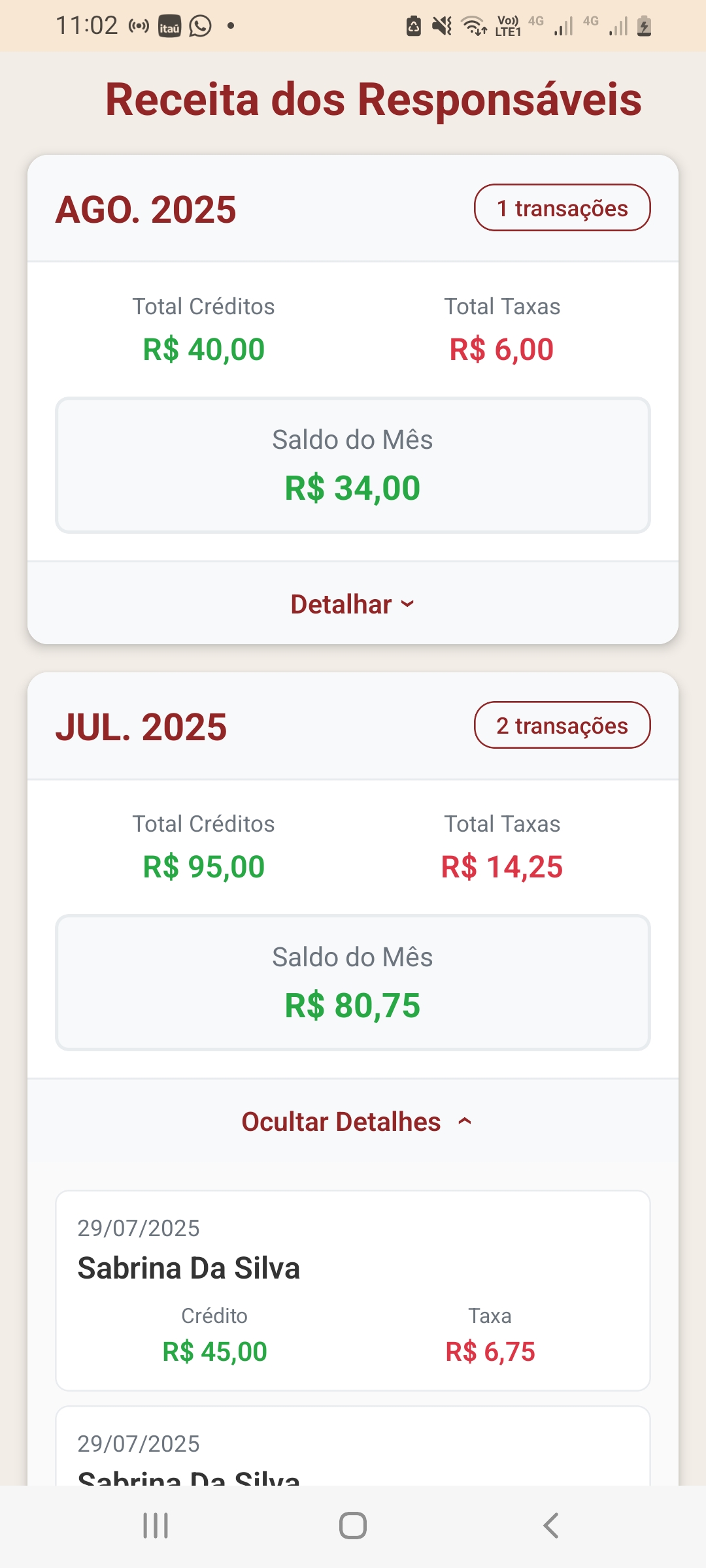Open the 2 transações badge

coord(562,725)
